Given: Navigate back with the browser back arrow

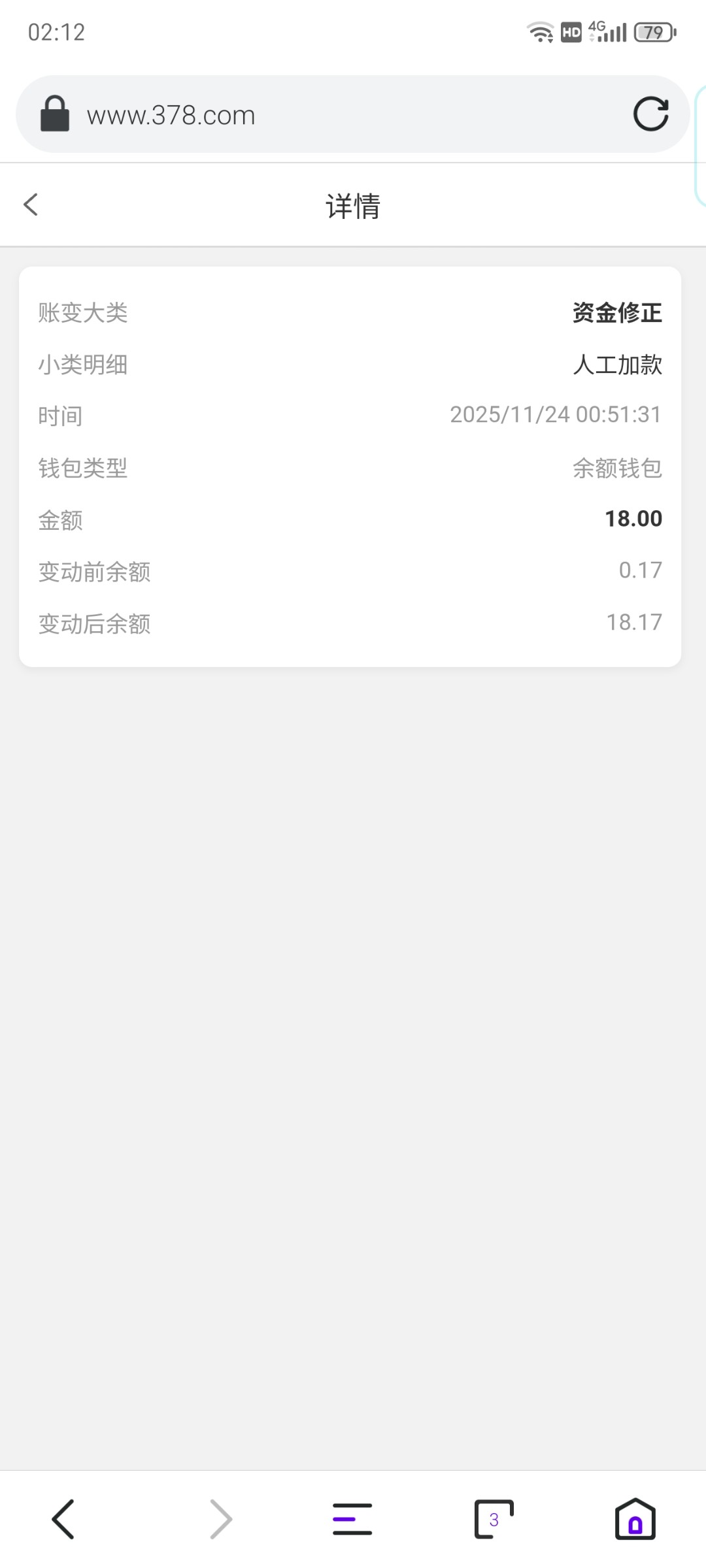Looking at the screenshot, I should (x=63, y=1518).
